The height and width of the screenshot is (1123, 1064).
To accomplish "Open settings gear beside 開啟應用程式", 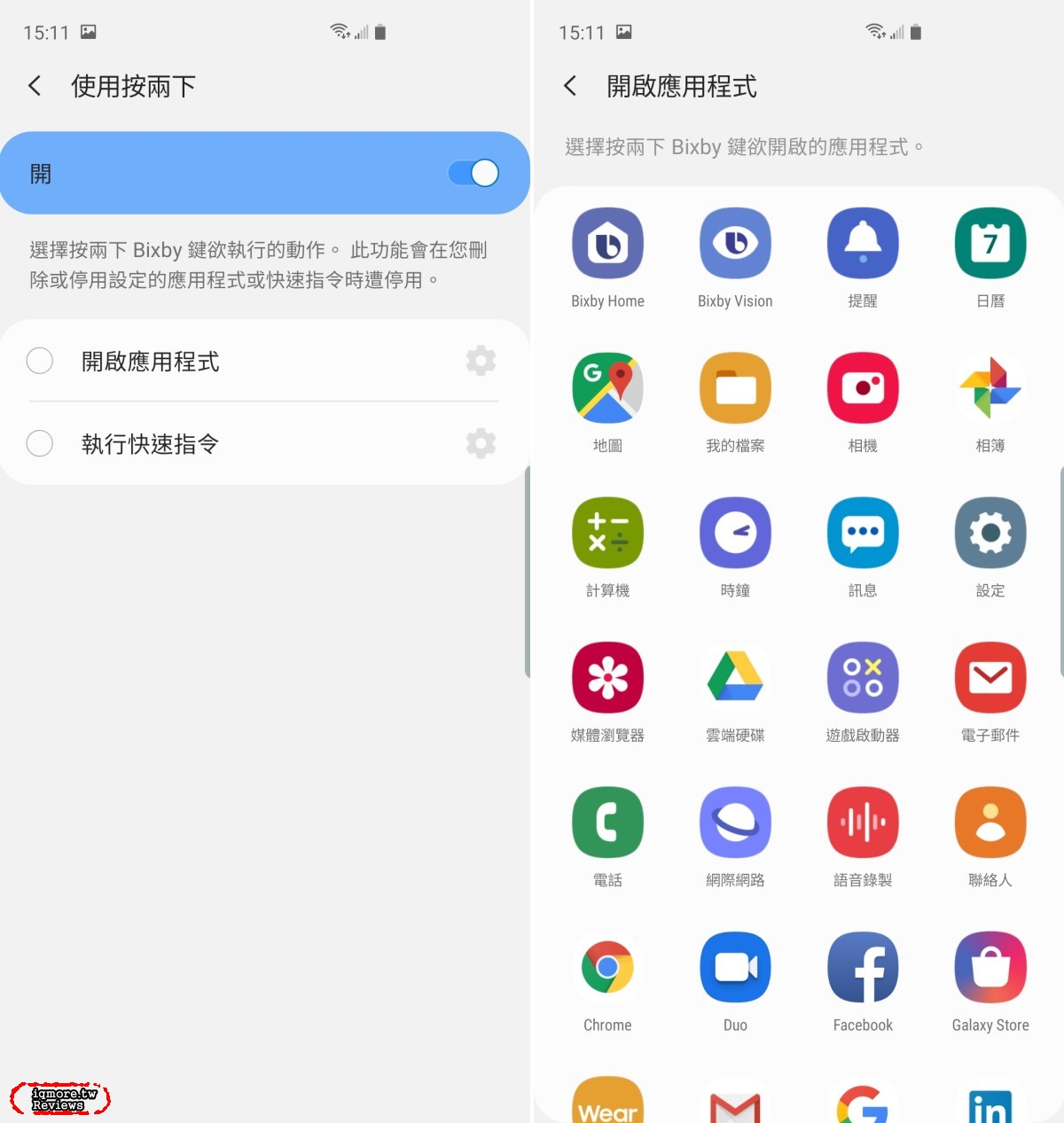I will 481,361.
